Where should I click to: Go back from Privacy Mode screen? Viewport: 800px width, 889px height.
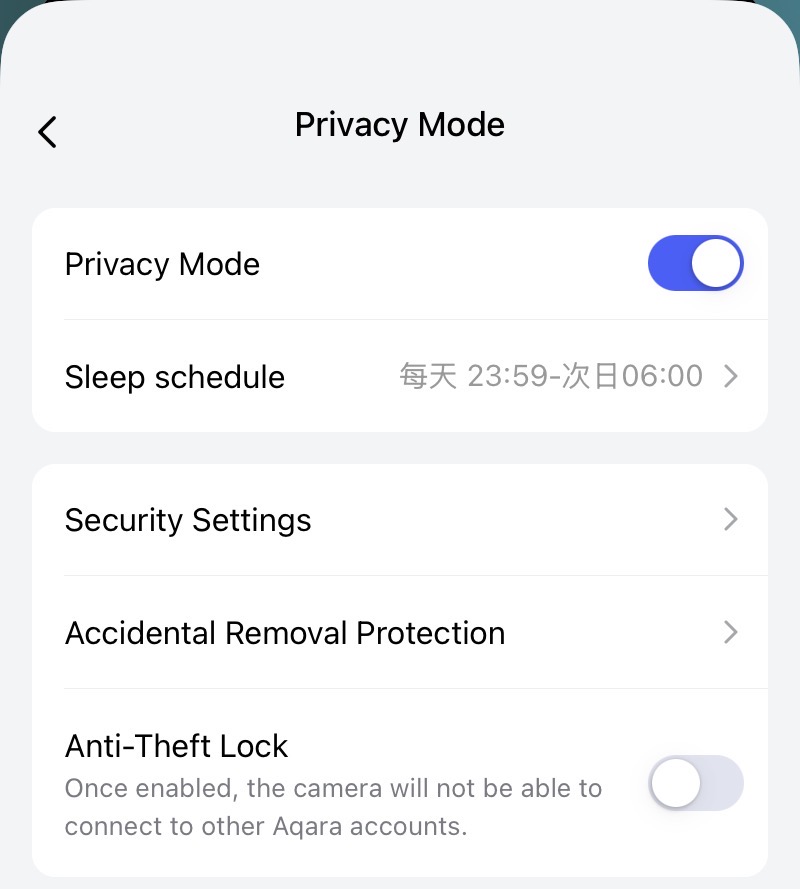click(x=47, y=131)
